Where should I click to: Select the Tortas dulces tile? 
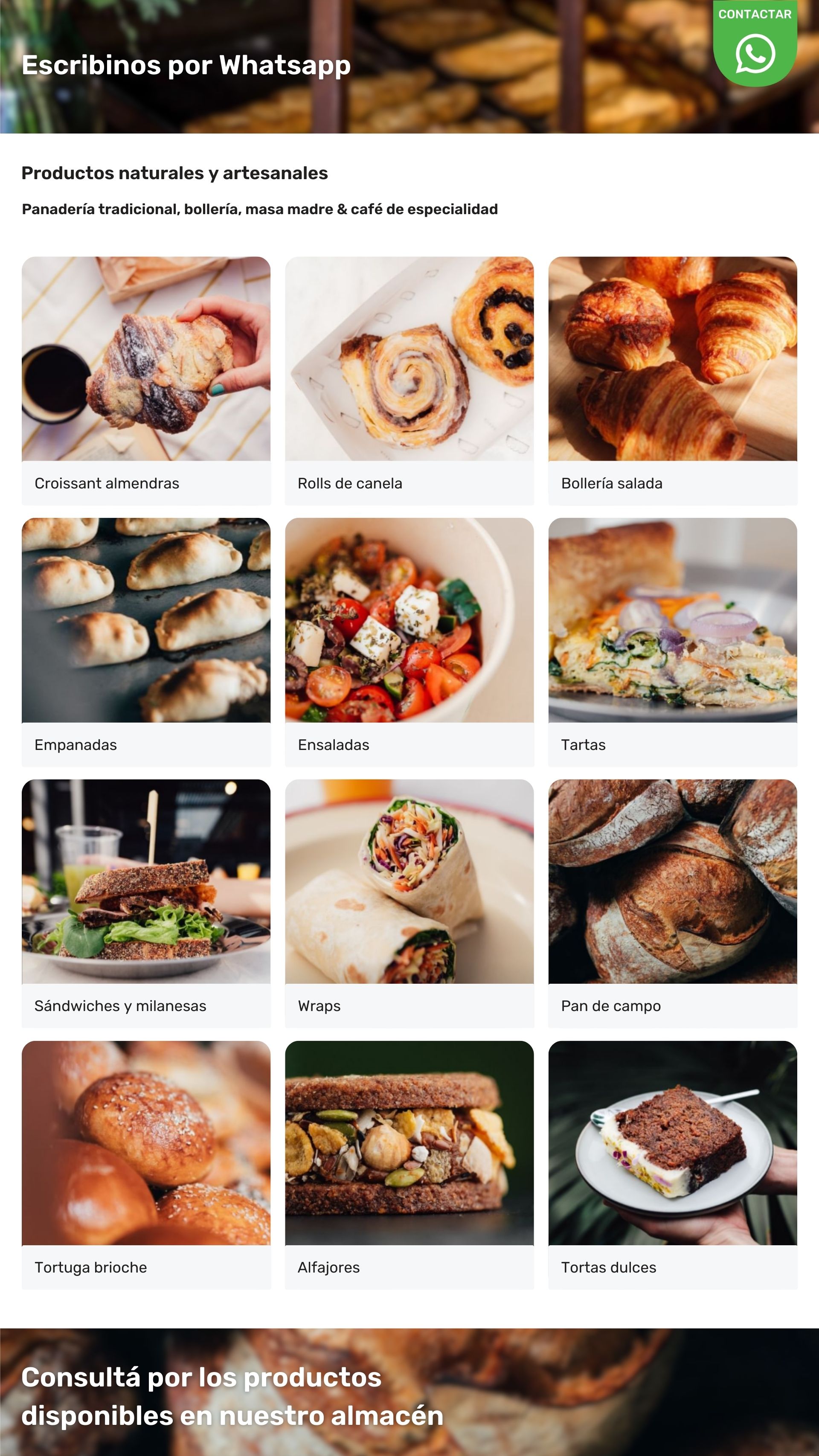coord(673,1164)
